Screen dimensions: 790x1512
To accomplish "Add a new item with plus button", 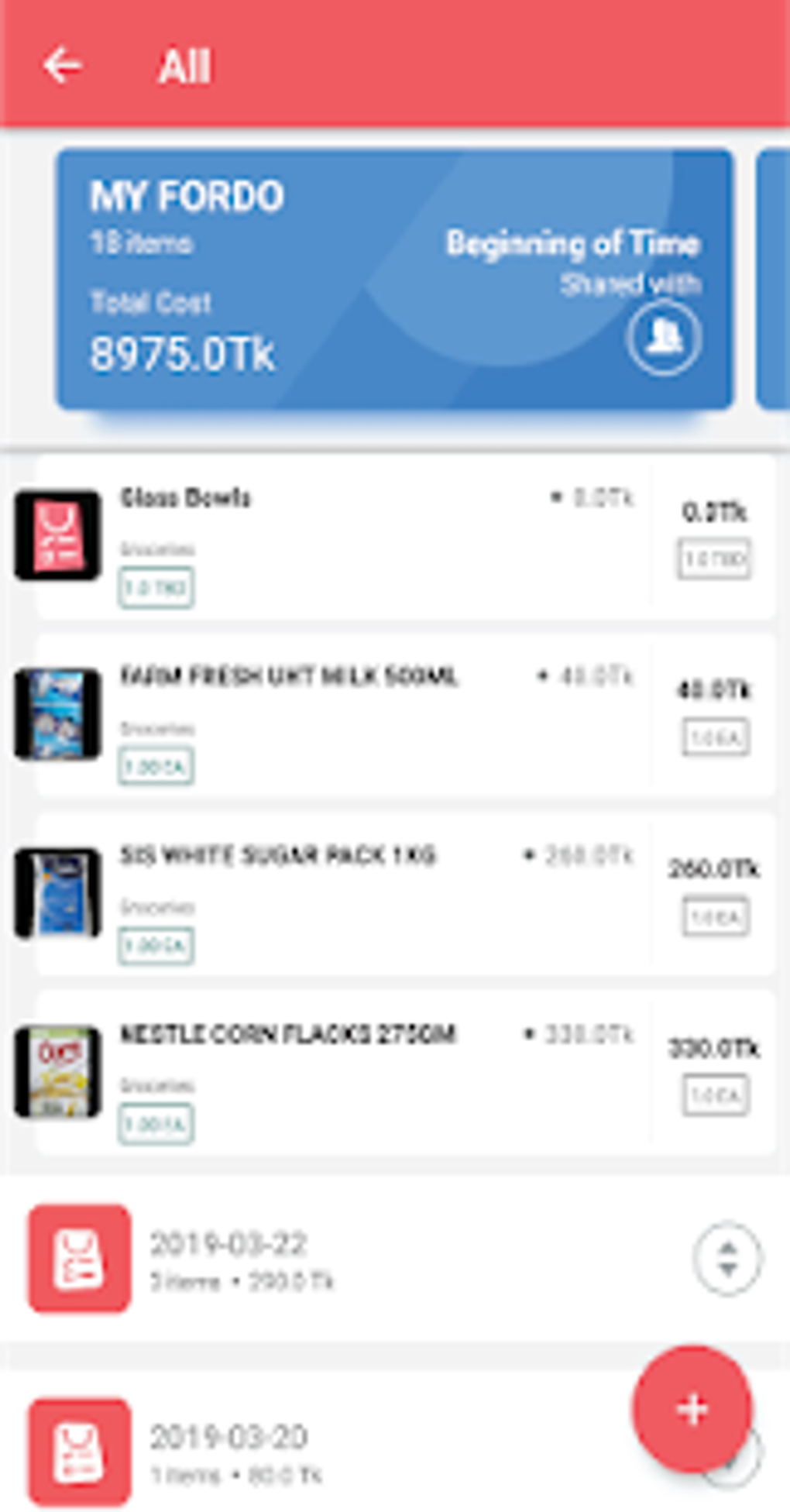I will (x=692, y=1408).
